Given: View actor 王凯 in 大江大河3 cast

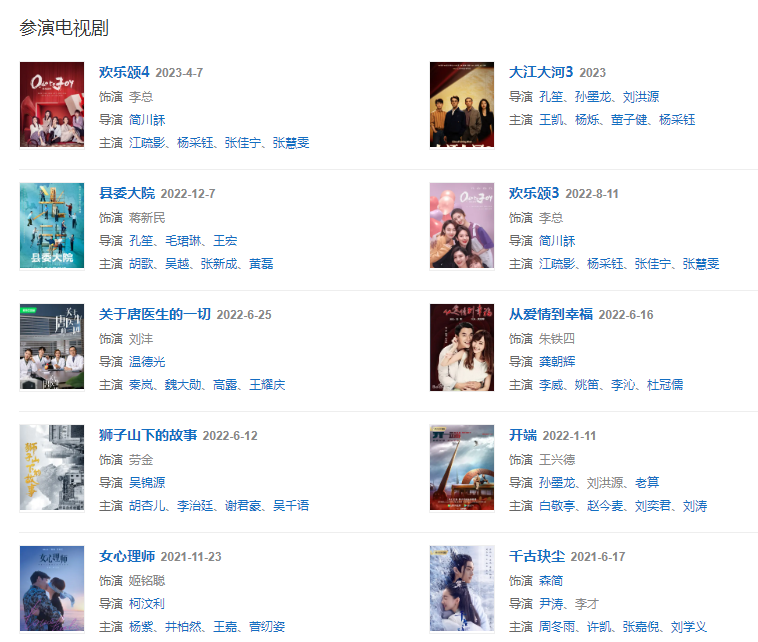Looking at the screenshot, I should (551, 120).
